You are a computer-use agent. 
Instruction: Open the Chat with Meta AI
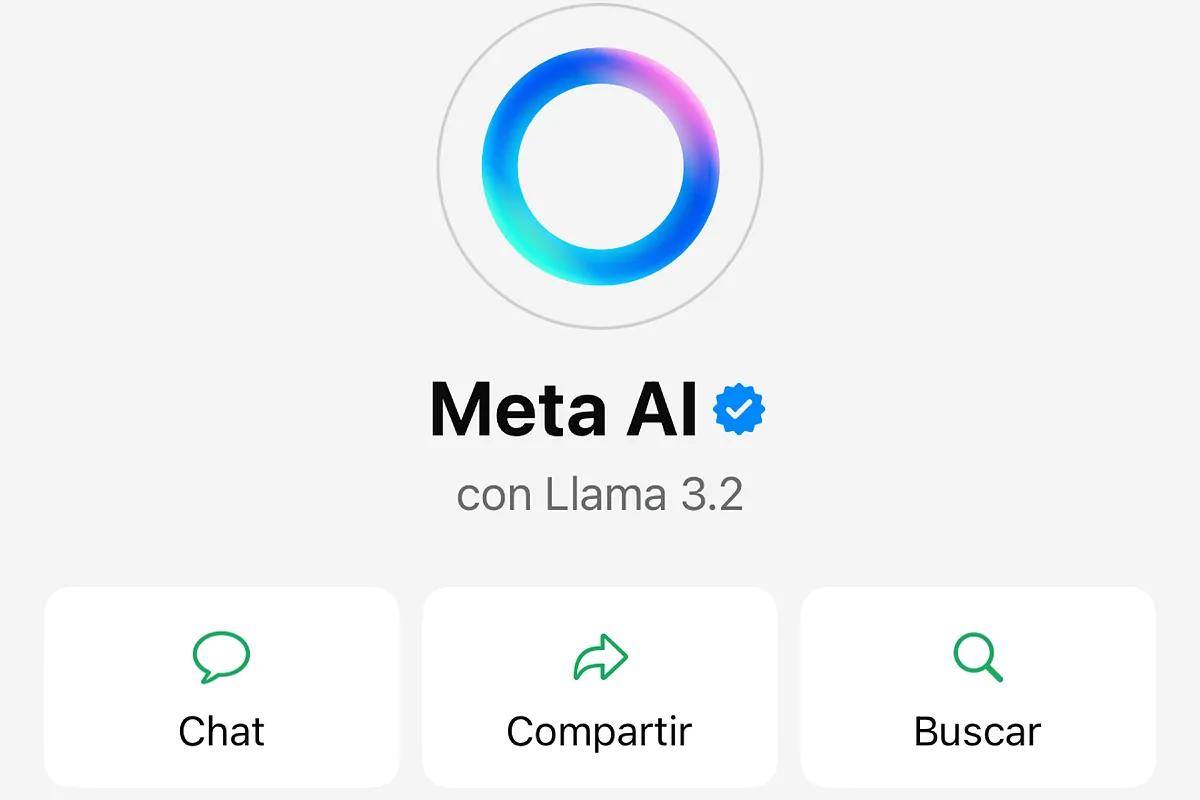(x=221, y=688)
